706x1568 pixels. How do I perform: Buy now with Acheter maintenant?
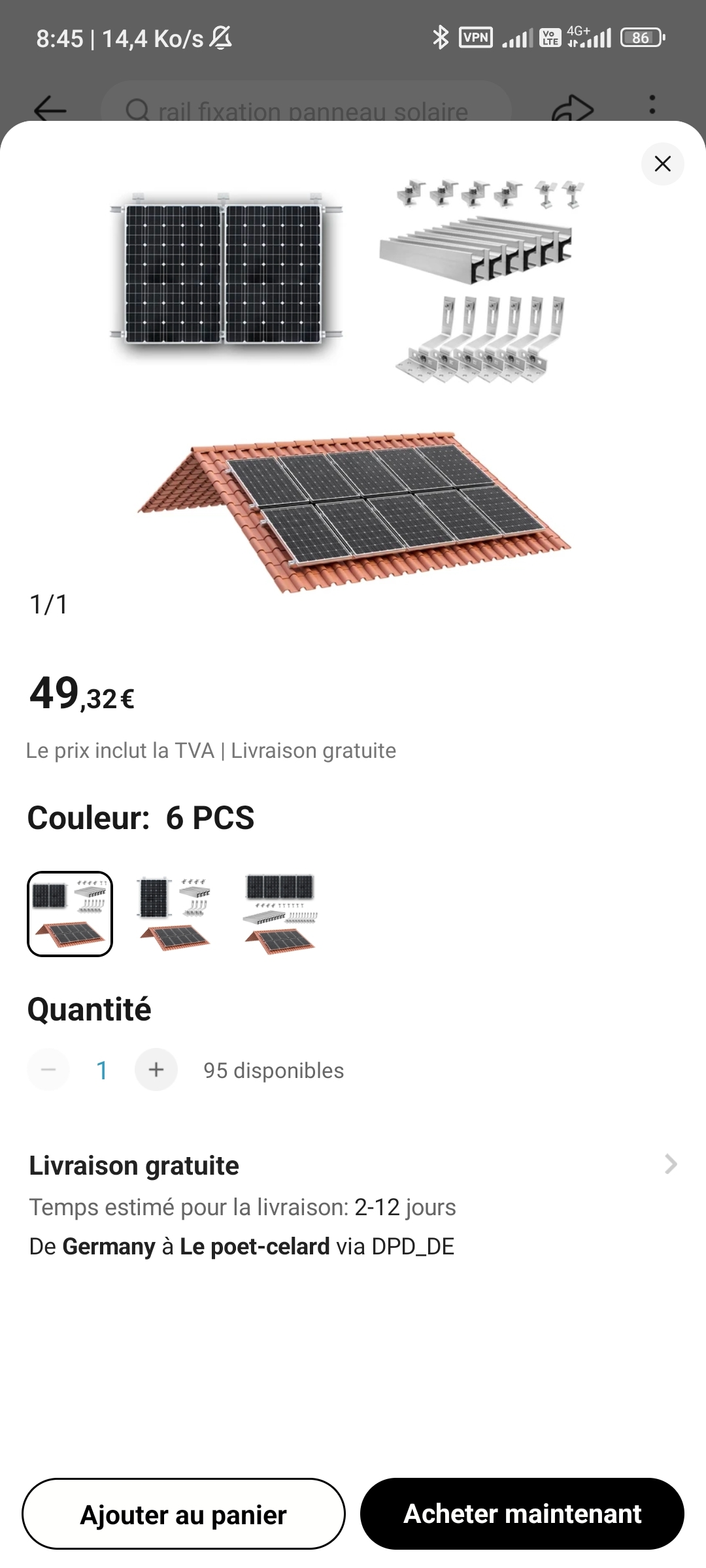522,1514
